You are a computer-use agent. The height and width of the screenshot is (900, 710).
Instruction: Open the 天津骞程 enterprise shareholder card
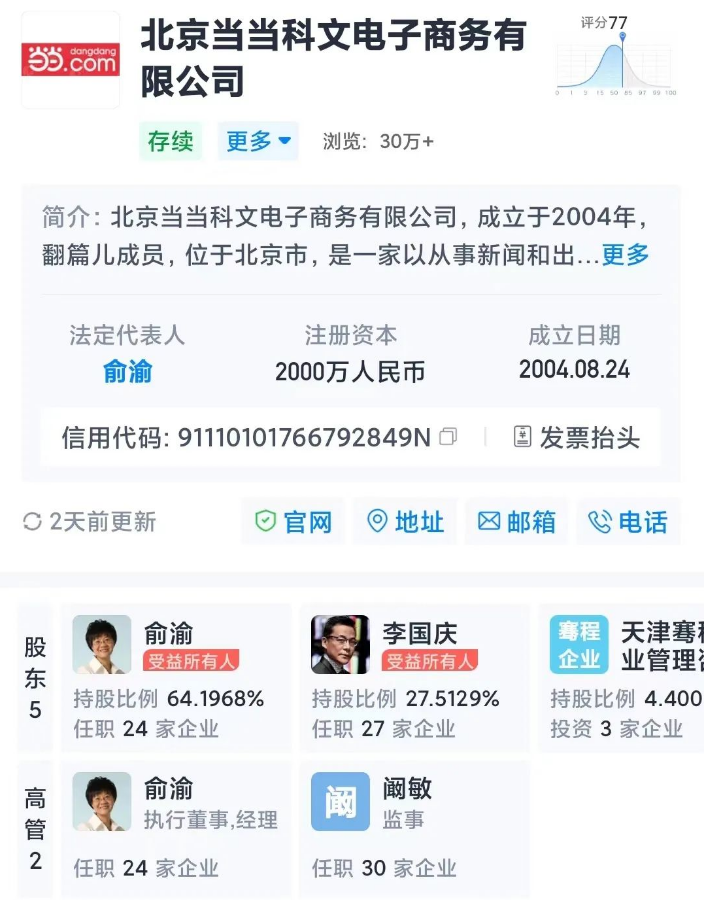[x=625, y=678]
